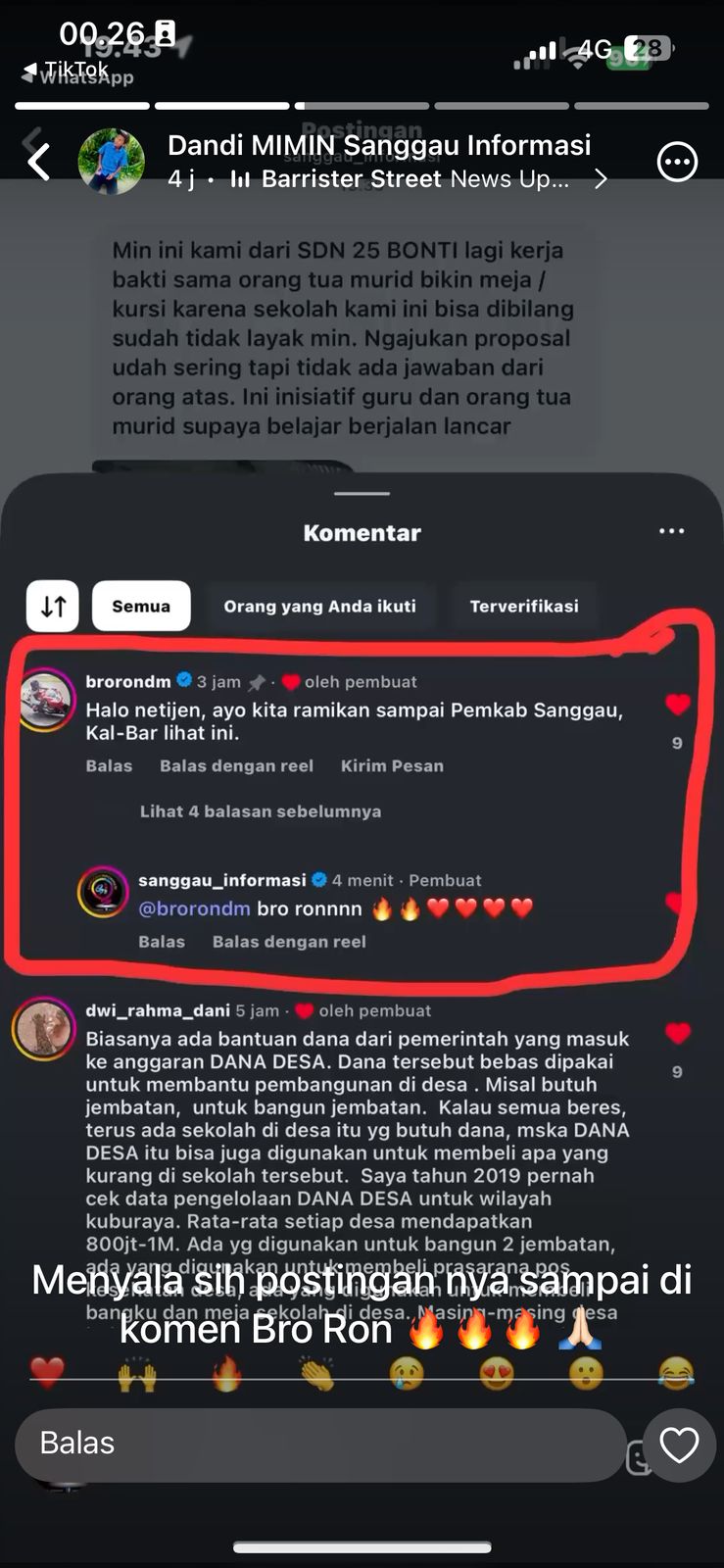Like this story with the heart
The width and height of the screenshot is (724, 1568).
pyautogui.click(x=679, y=1445)
